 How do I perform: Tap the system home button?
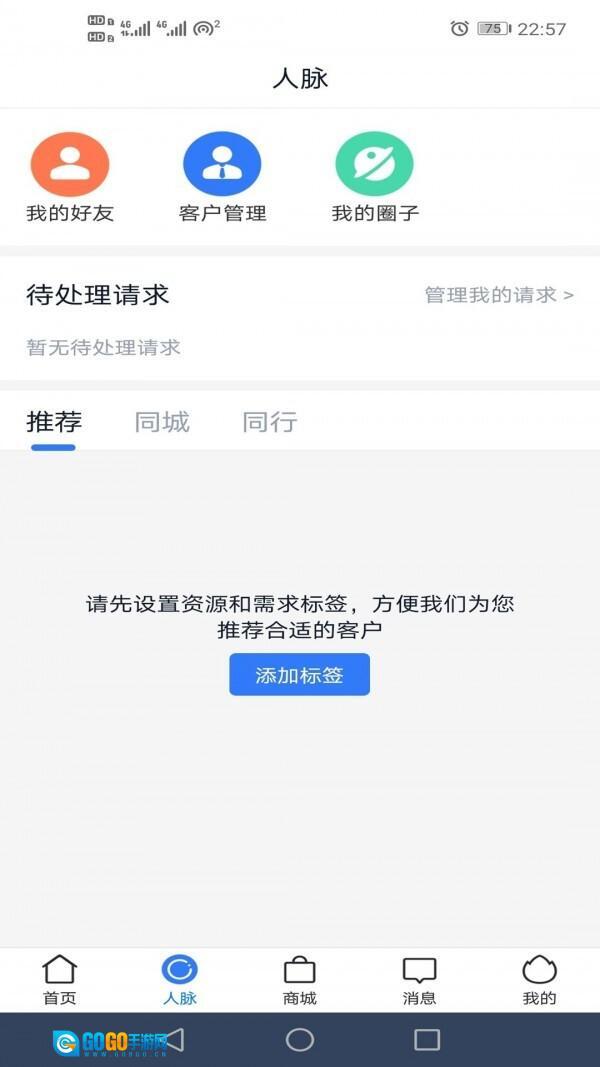click(300, 1040)
